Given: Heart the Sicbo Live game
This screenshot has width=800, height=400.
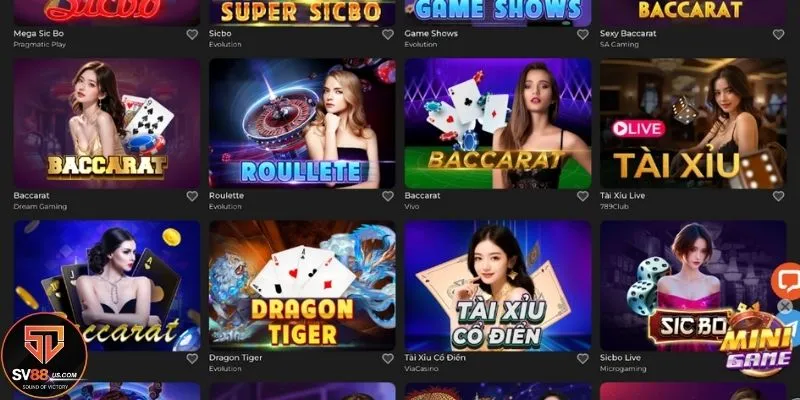Looking at the screenshot, I should point(778,359).
